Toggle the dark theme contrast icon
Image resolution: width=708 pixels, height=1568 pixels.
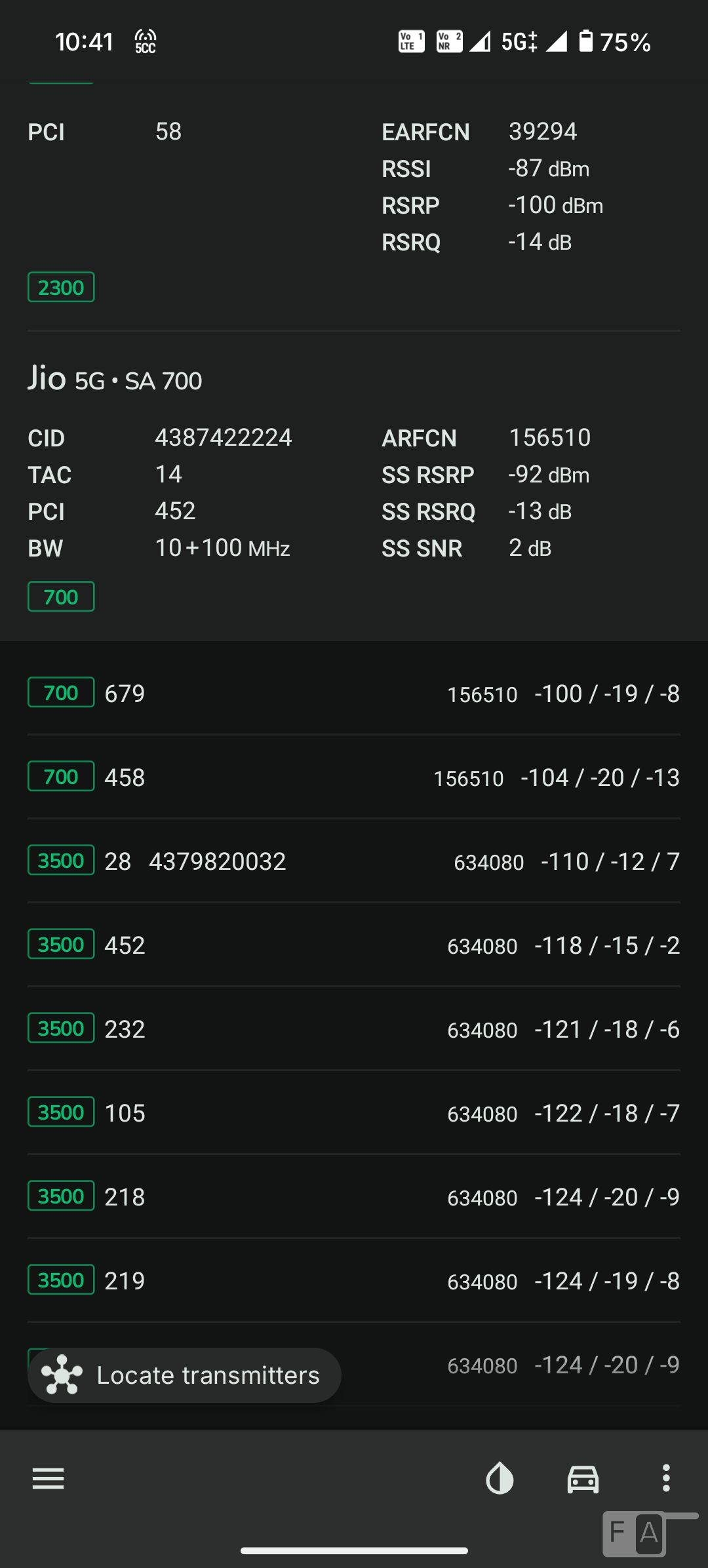click(x=500, y=1479)
